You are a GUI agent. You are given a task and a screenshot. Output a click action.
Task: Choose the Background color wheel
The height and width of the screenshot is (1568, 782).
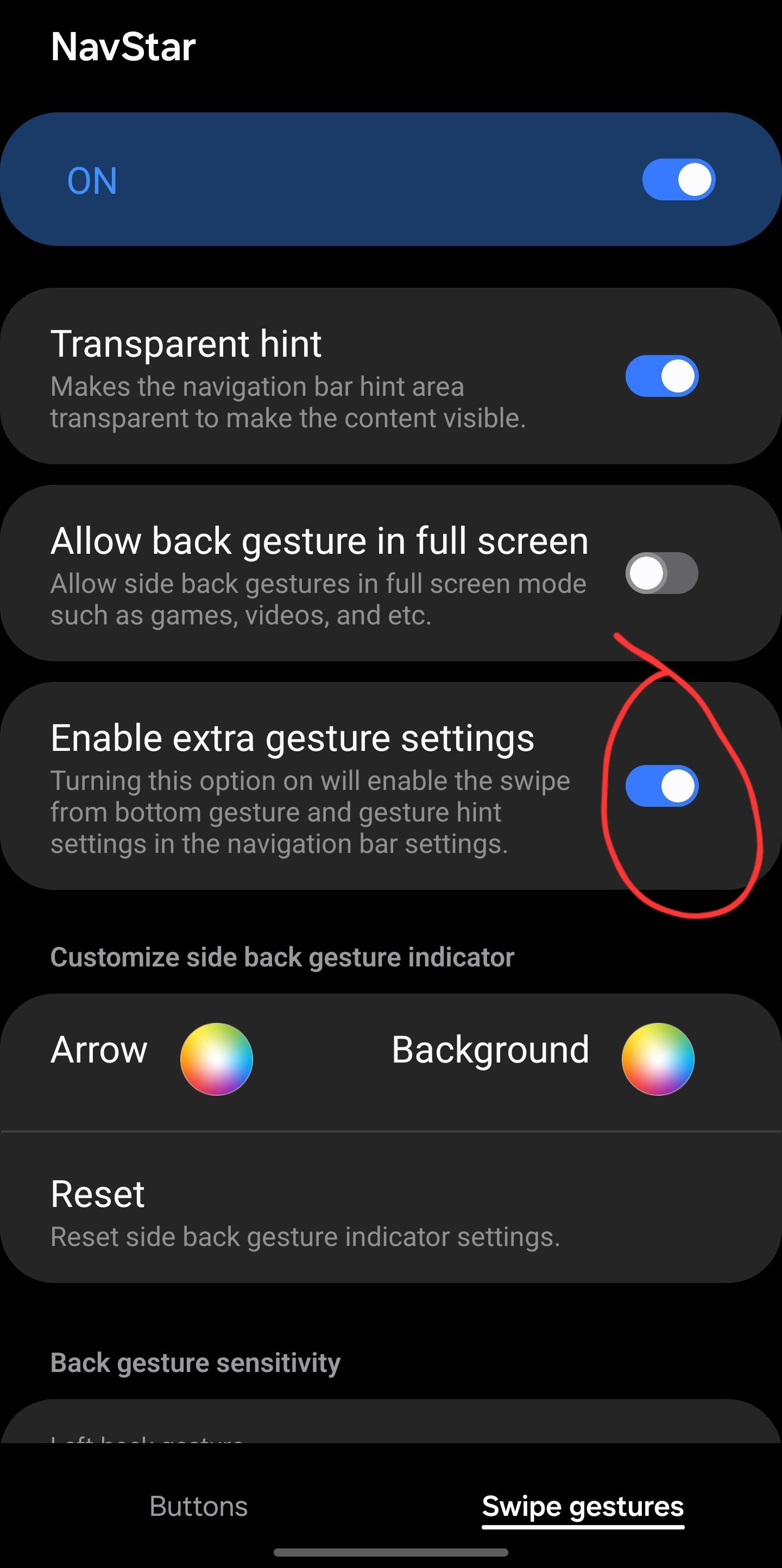[657, 1059]
